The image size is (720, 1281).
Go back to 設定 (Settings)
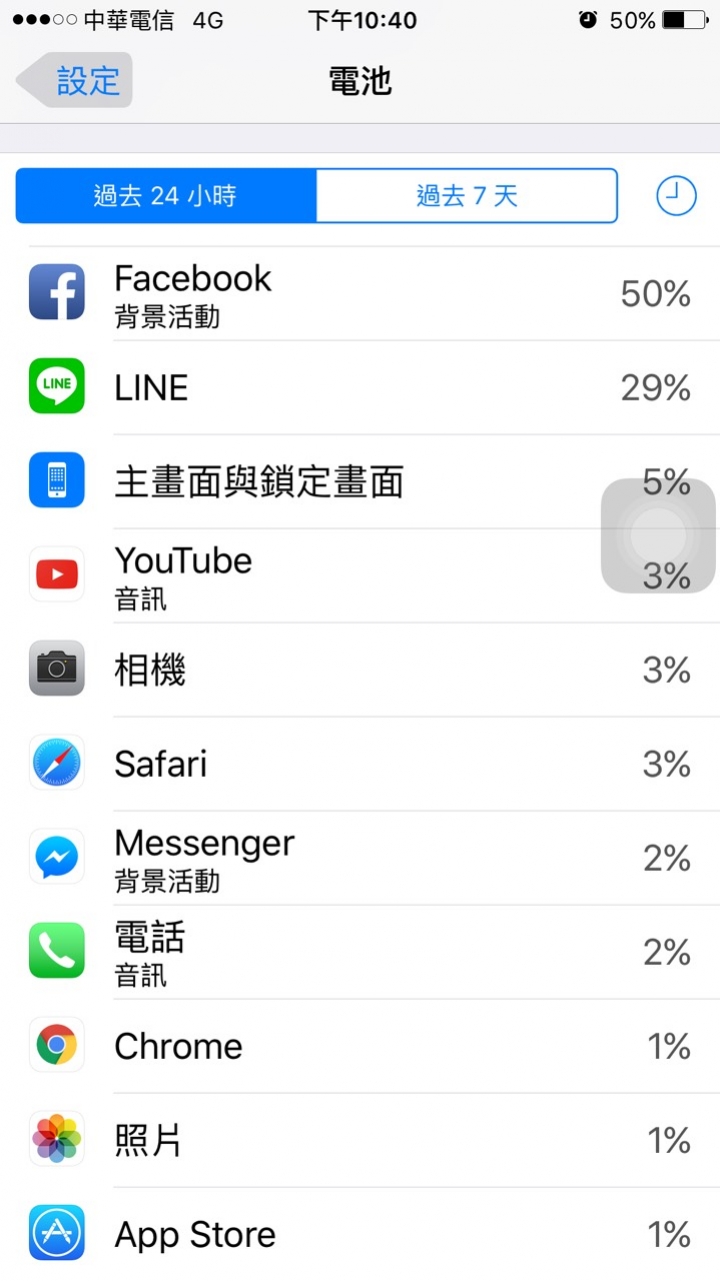click(76, 80)
